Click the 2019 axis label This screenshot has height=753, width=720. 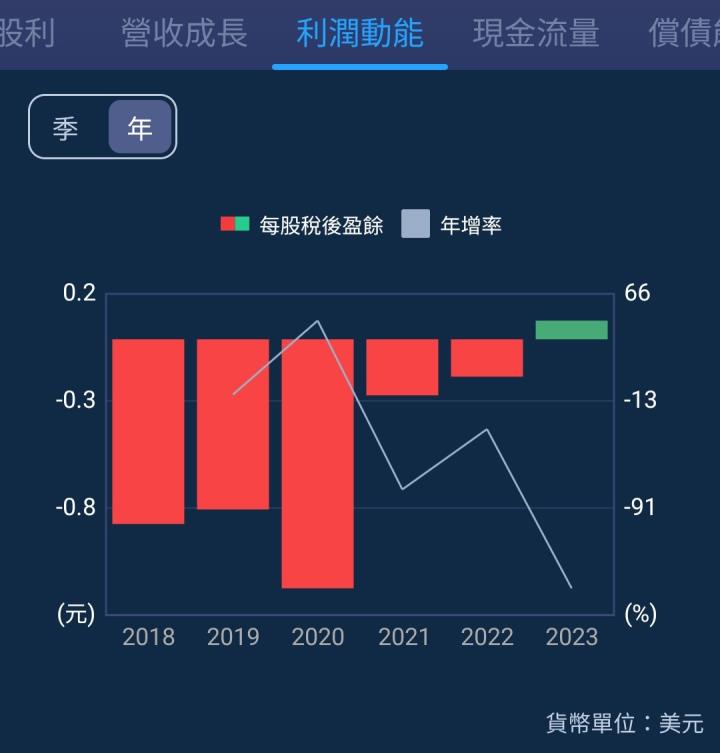233,637
